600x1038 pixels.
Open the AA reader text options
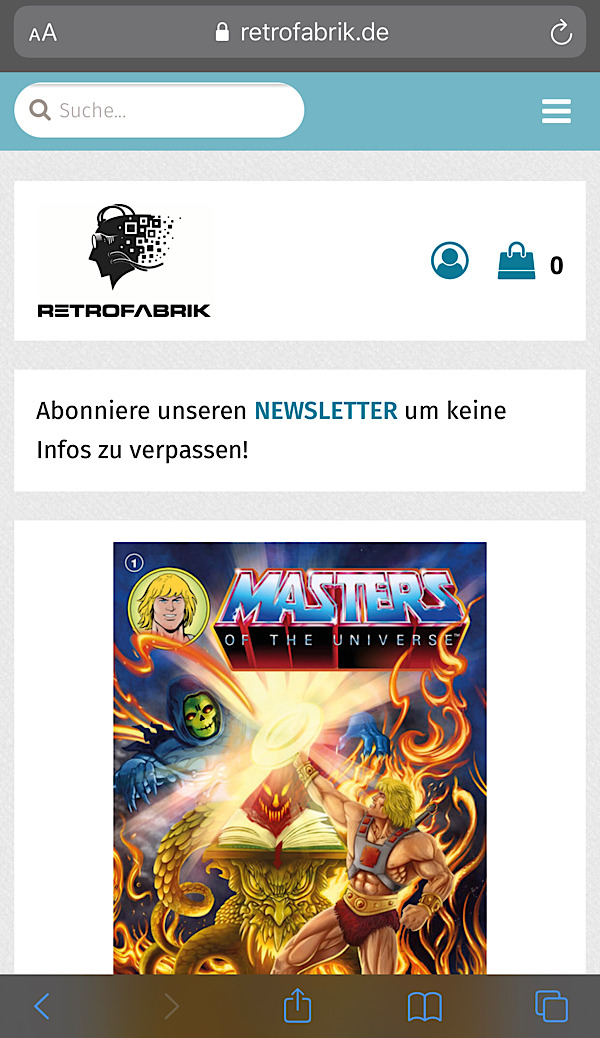pos(43,34)
